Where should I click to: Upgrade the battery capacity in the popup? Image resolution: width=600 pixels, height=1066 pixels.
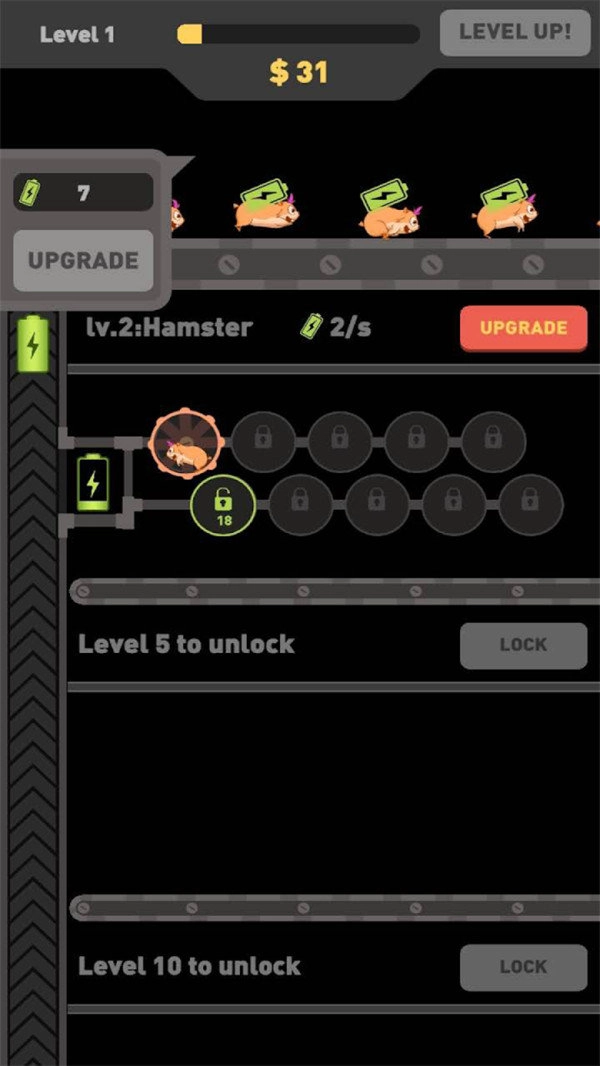tap(83, 261)
